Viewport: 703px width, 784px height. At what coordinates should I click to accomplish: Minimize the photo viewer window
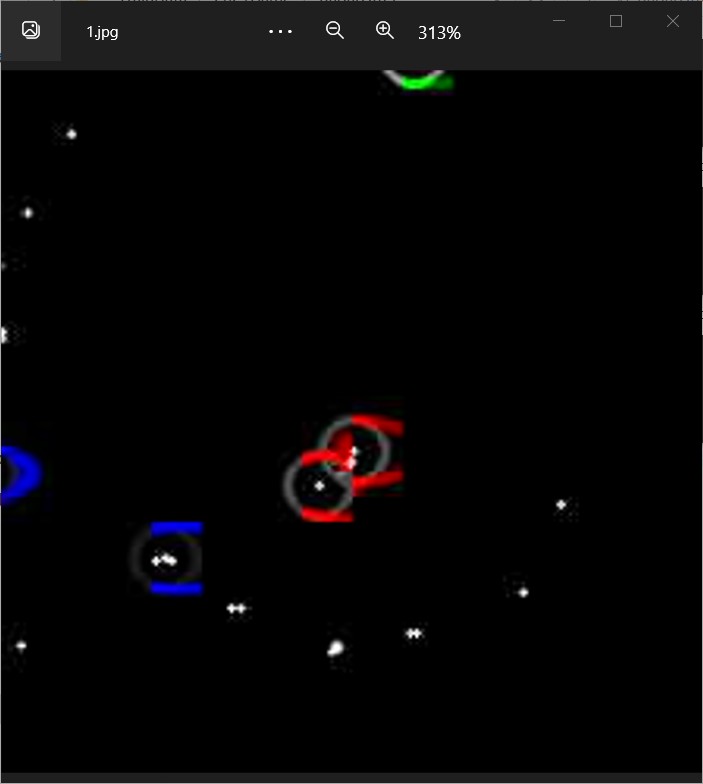pos(559,21)
